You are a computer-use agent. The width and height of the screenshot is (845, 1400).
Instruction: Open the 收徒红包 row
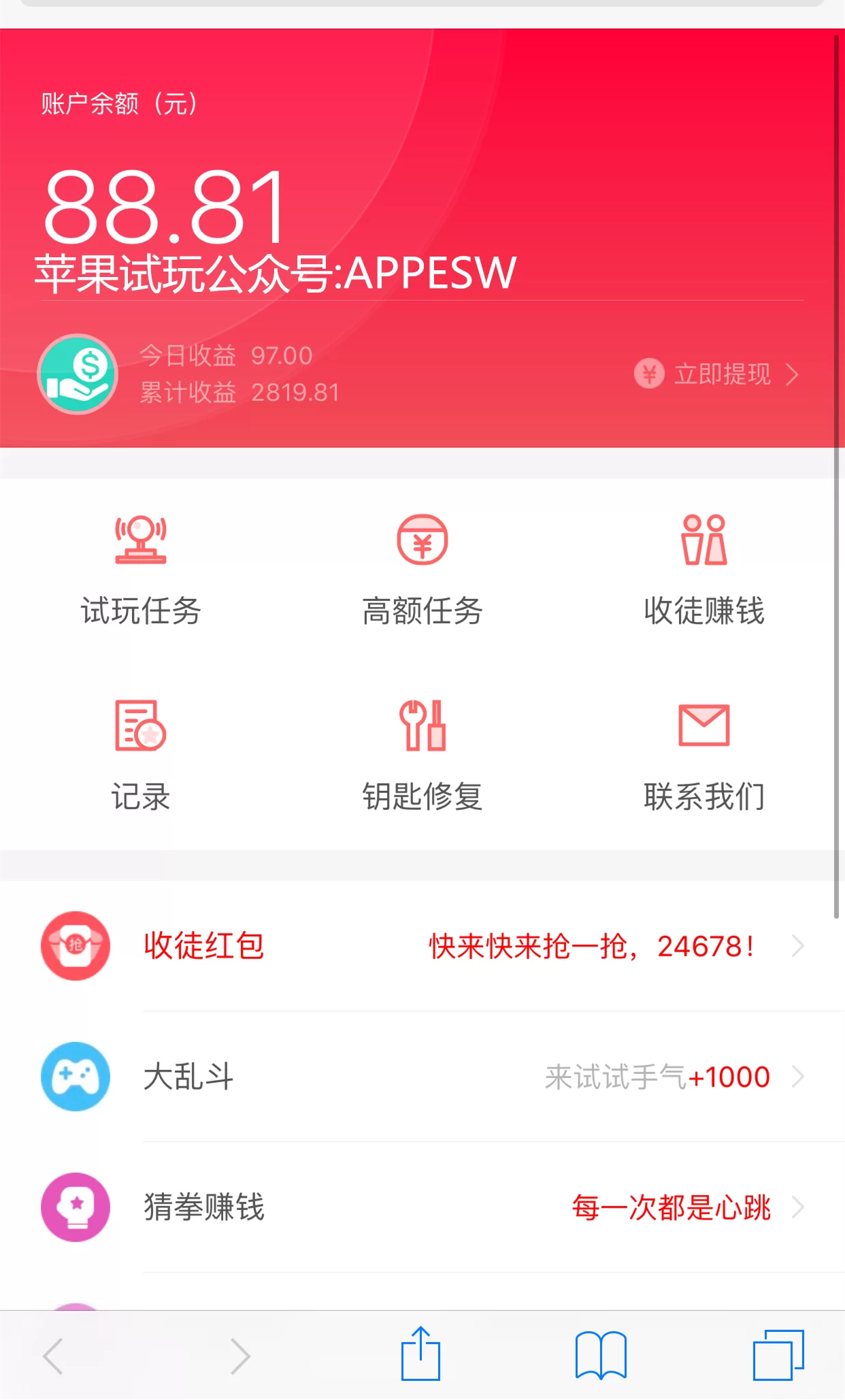click(422, 945)
